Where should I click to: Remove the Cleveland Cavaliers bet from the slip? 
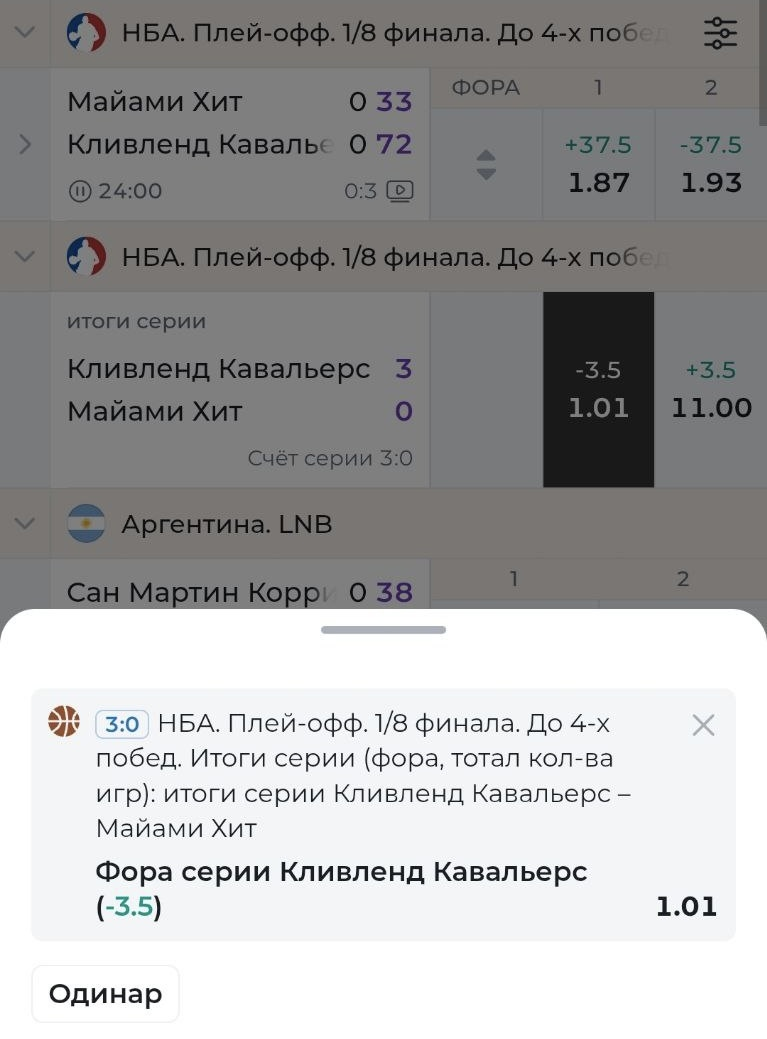click(x=703, y=726)
